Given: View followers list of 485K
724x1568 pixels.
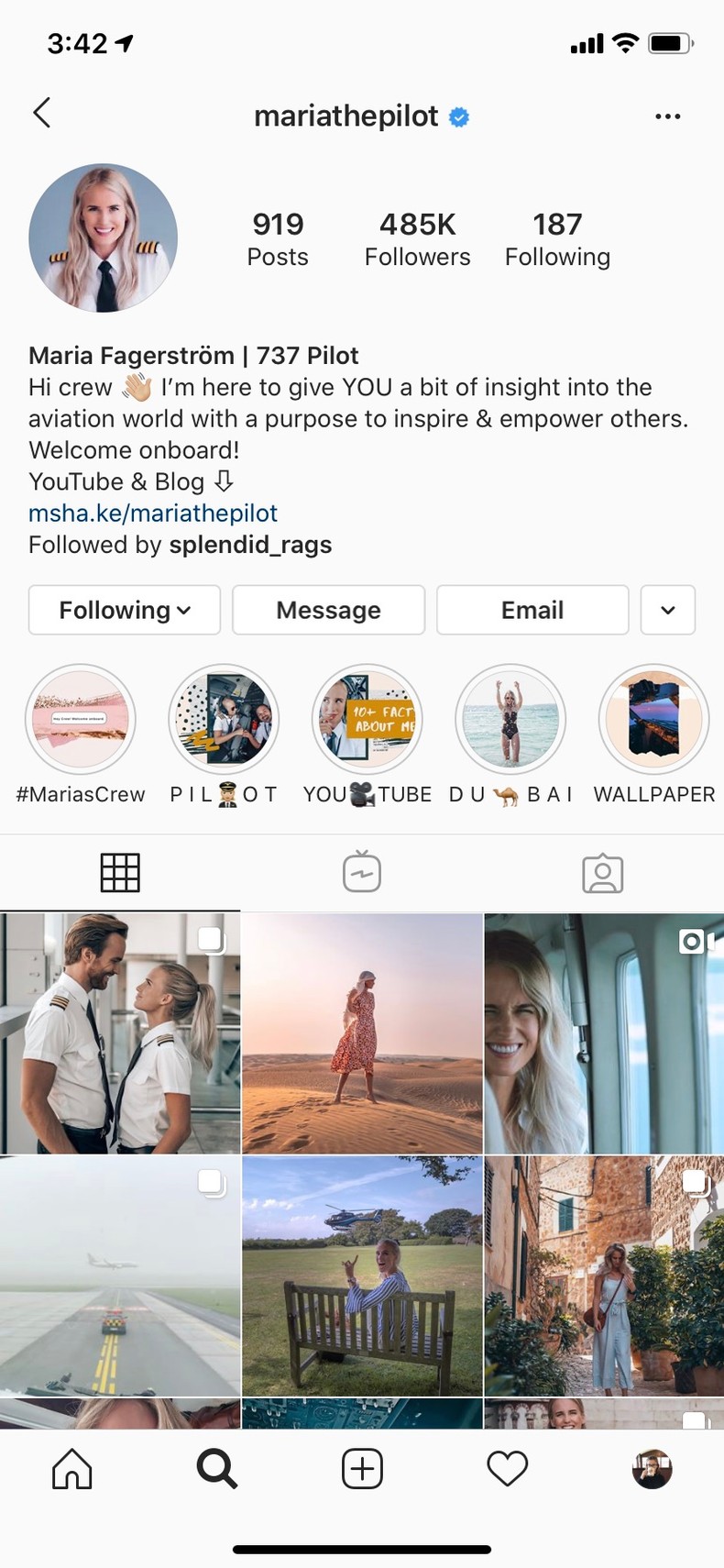Looking at the screenshot, I should (x=417, y=238).
